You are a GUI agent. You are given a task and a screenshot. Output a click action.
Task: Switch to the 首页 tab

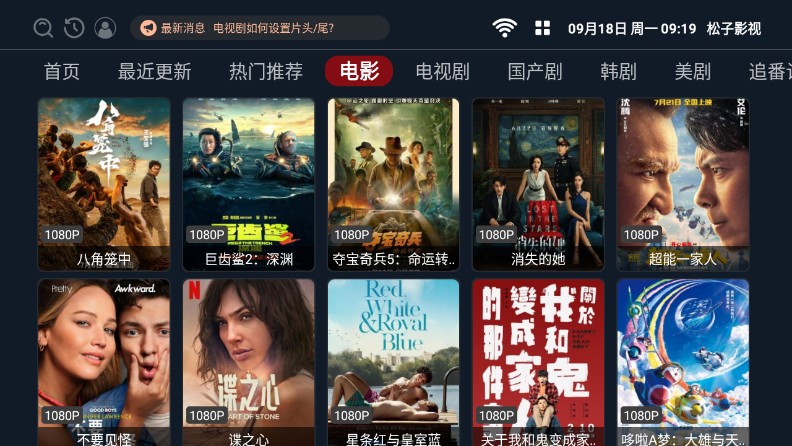62,72
